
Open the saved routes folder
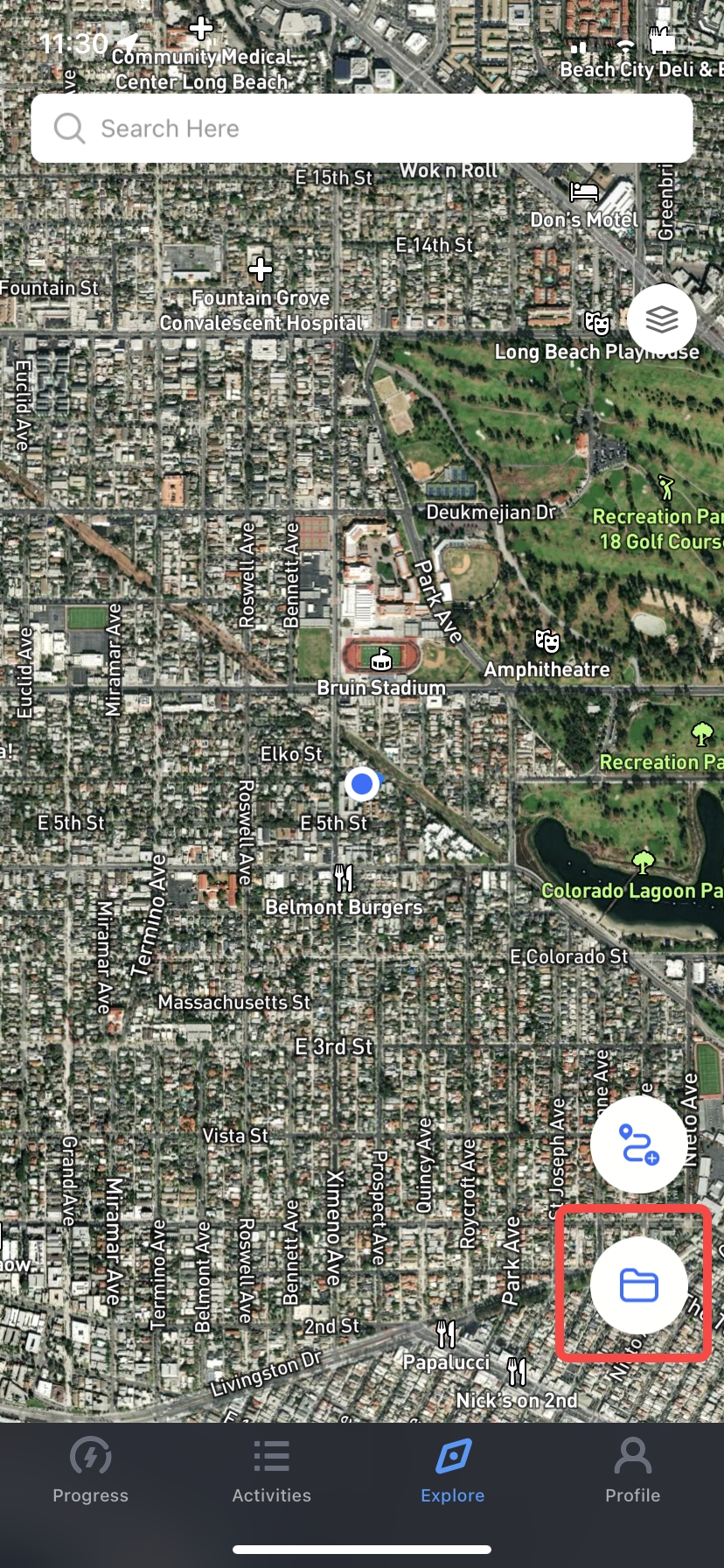click(638, 1285)
